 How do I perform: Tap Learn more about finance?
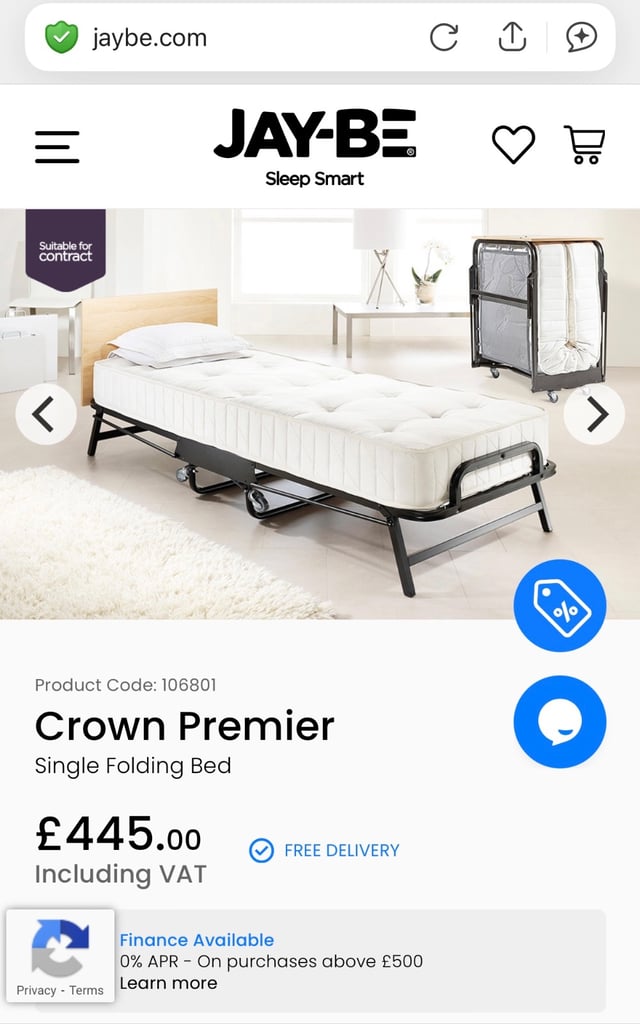[168, 983]
